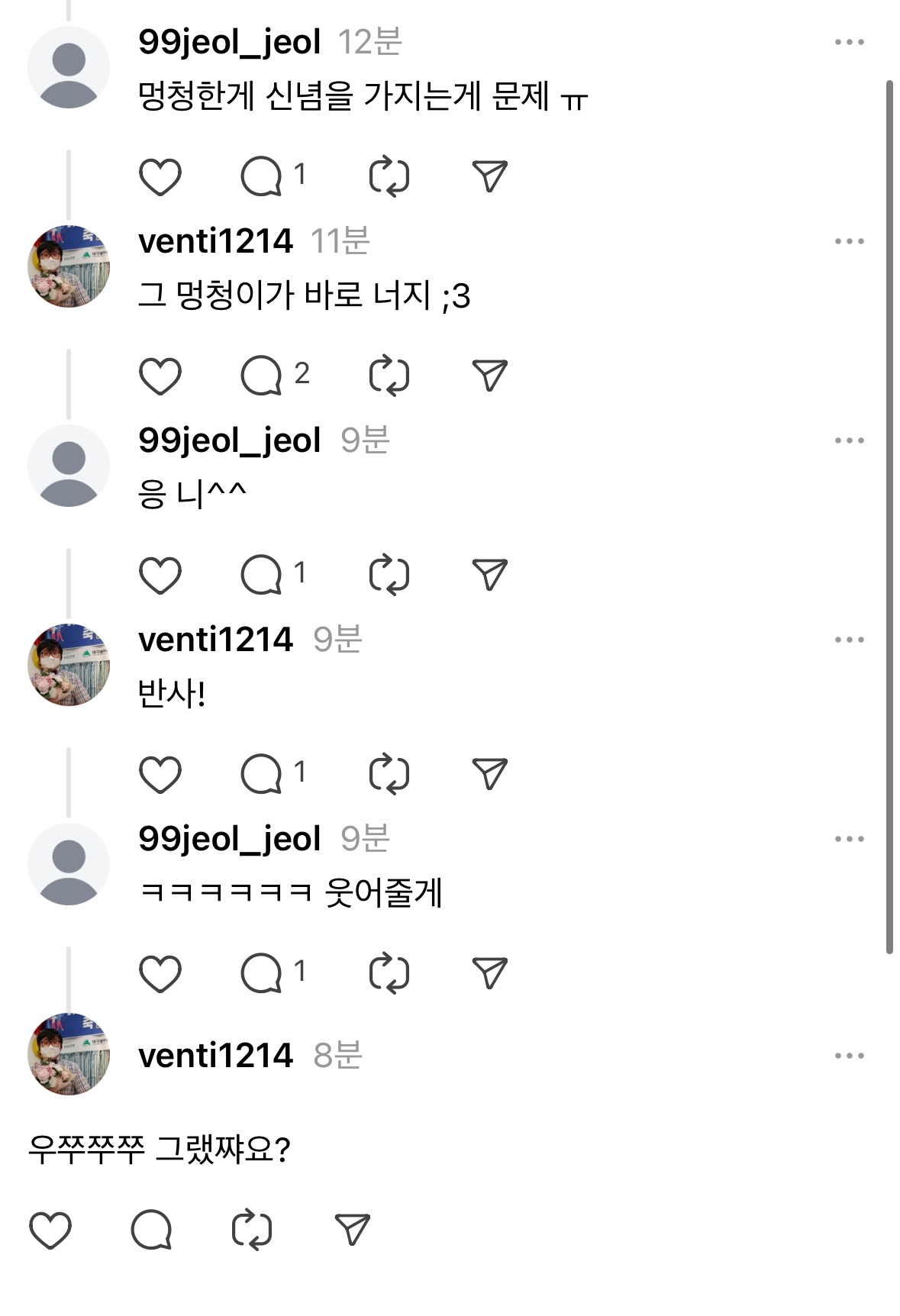Share the '그 멍청이가 바로 너지' comment
Image resolution: width=900 pixels, height=1316 pixels.
[489, 376]
